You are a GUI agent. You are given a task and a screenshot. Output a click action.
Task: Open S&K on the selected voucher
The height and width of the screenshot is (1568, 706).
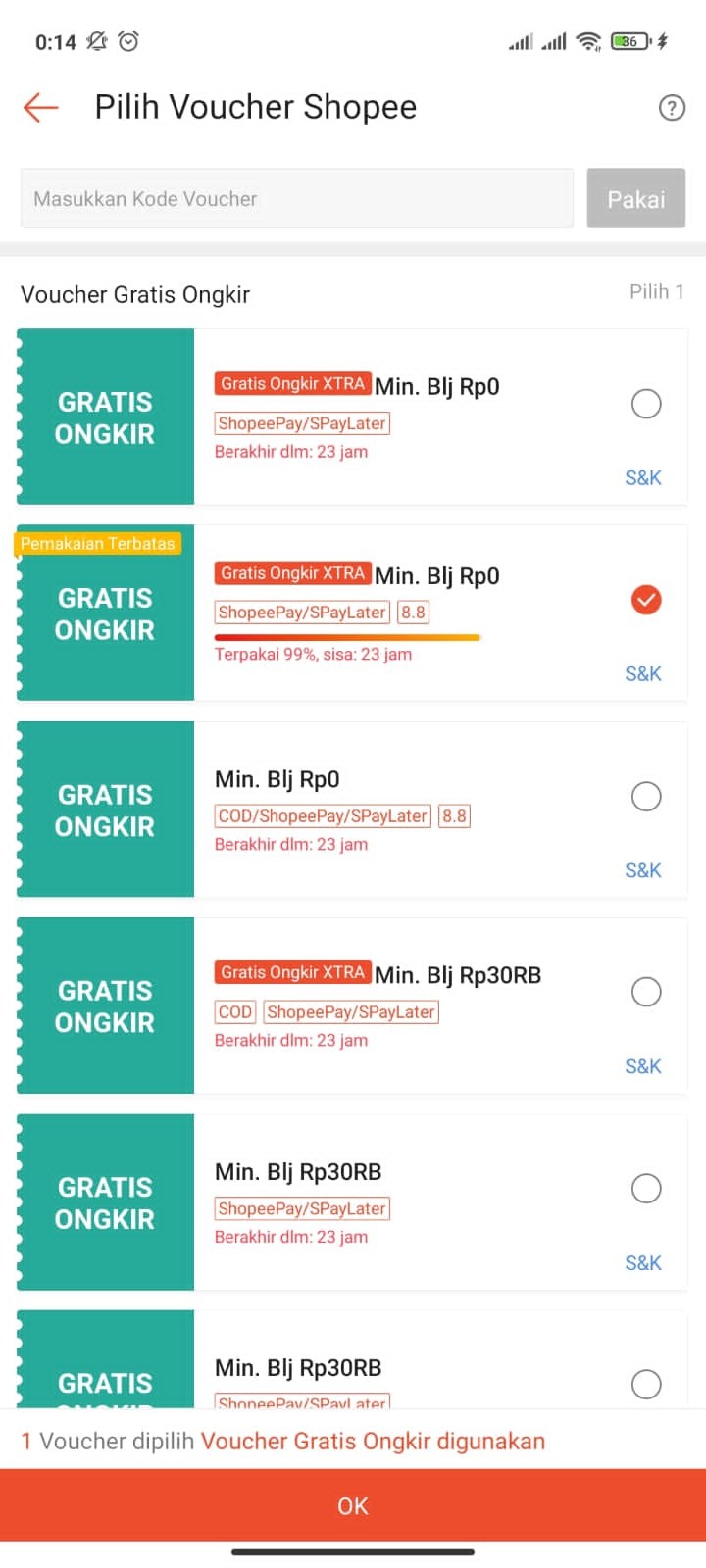643,673
